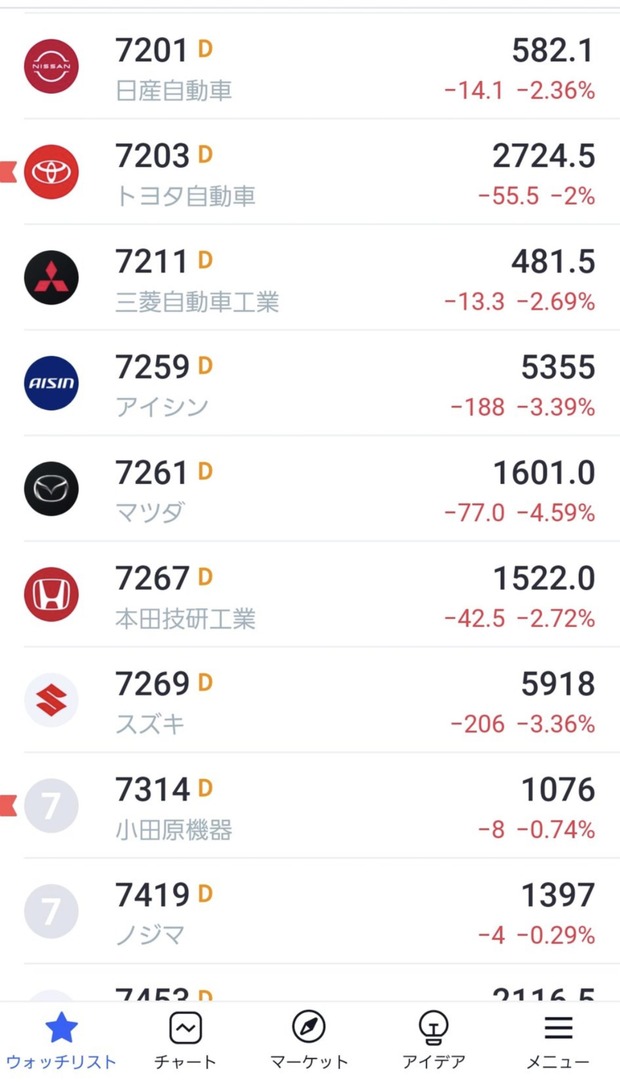Select the 7269 スズキ stock row
Viewport: 620px width, 1085px height.
click(310, 700)
